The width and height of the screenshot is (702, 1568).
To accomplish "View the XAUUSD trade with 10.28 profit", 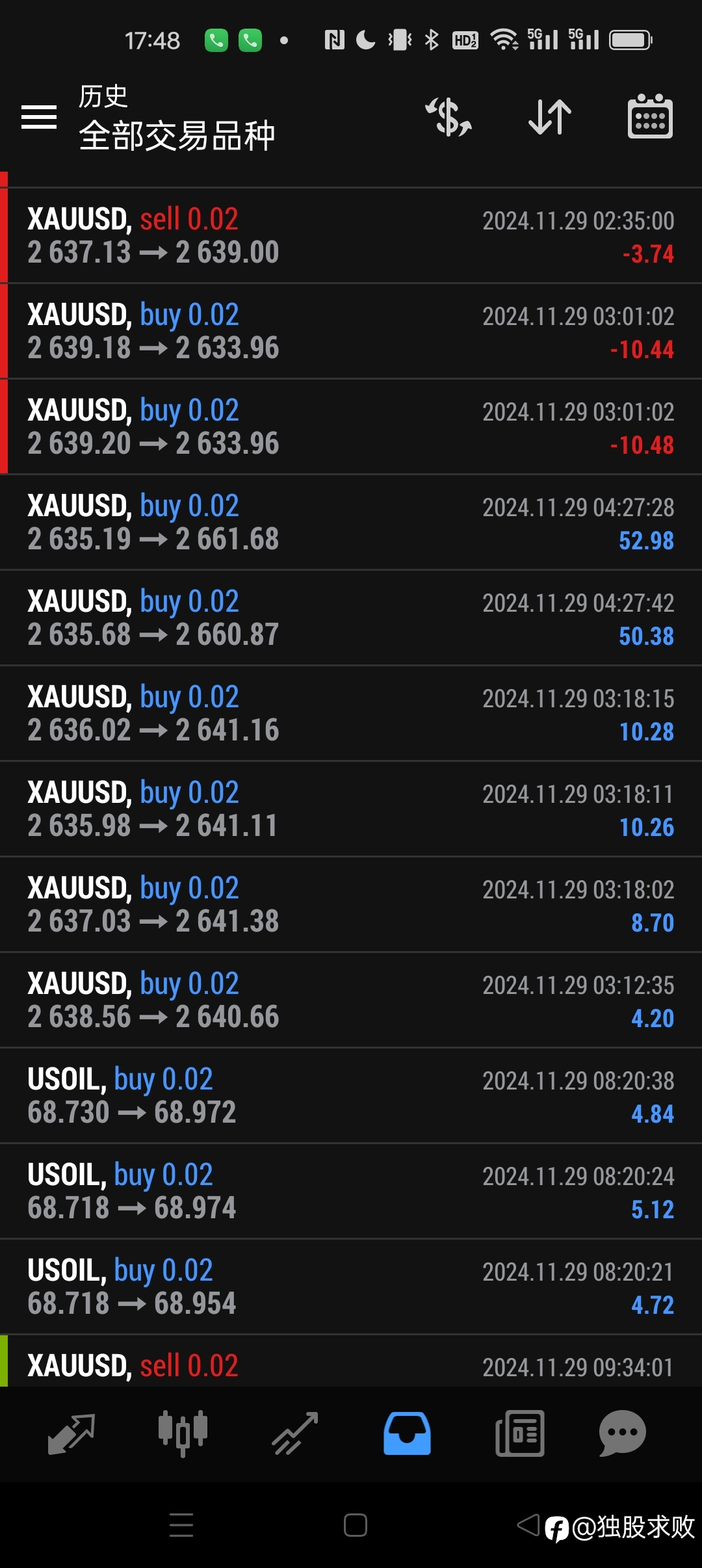I will [351, 713].
